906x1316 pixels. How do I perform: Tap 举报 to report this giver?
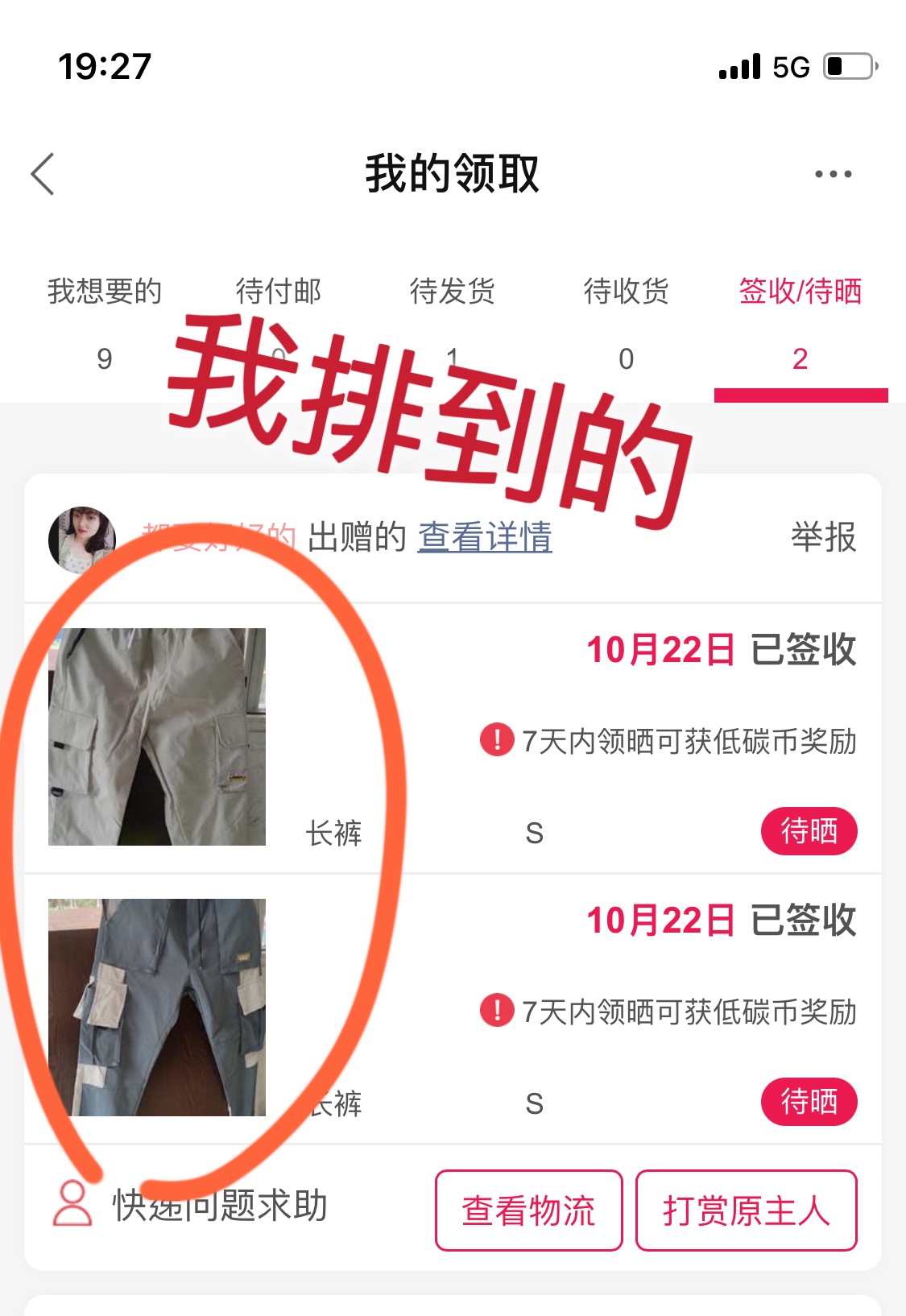click(x=823, y=537)
